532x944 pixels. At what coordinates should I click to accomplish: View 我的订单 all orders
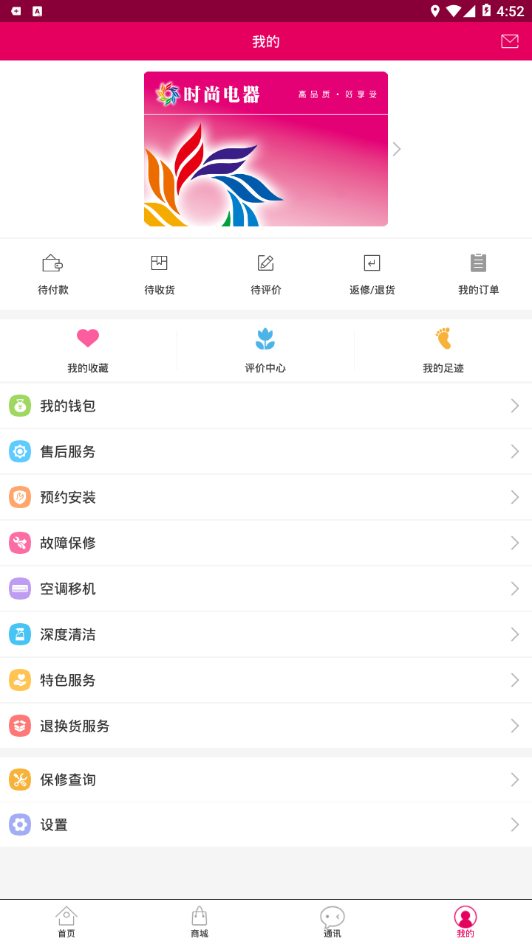tap(478, 275)
